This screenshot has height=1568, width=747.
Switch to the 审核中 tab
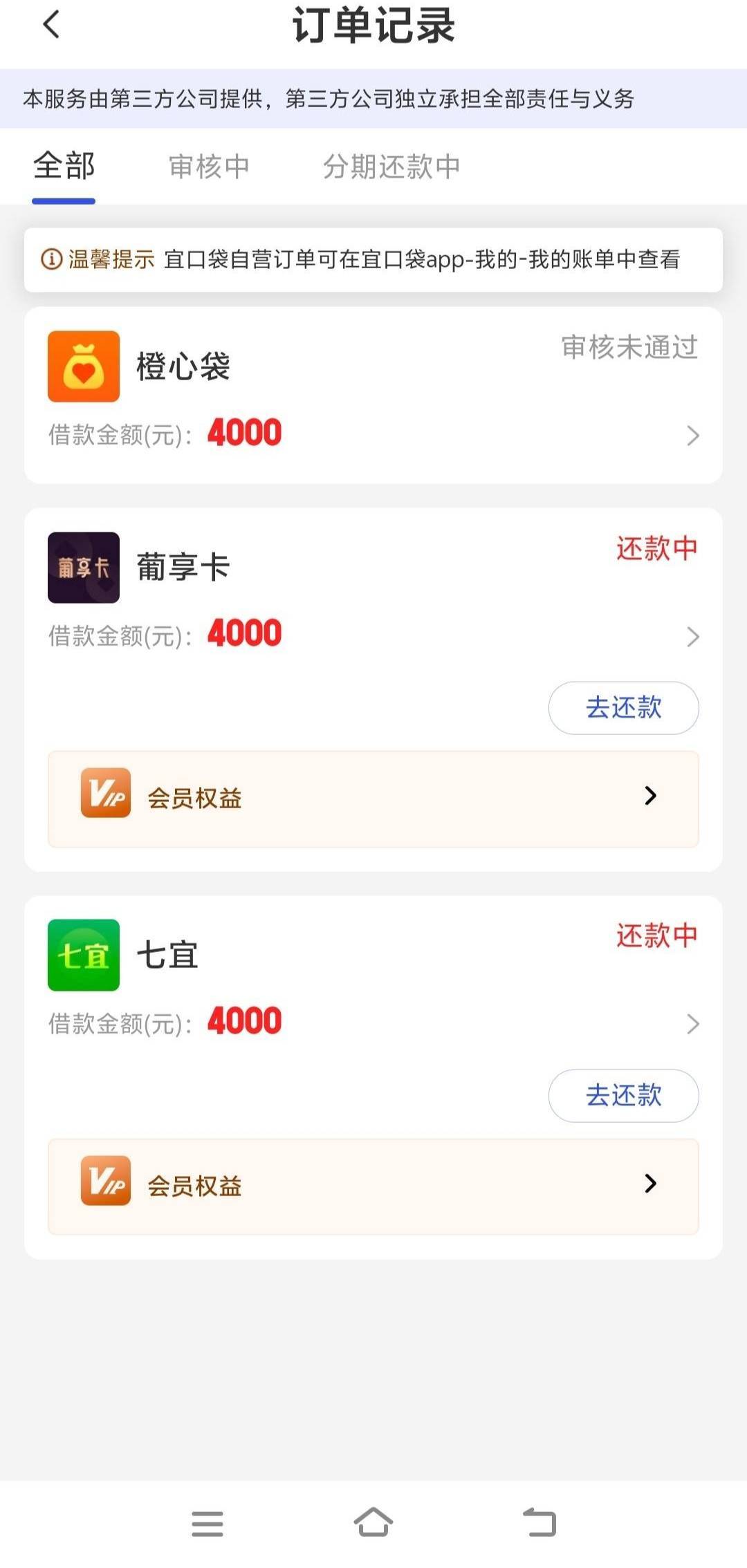click(x=209, y=167)
